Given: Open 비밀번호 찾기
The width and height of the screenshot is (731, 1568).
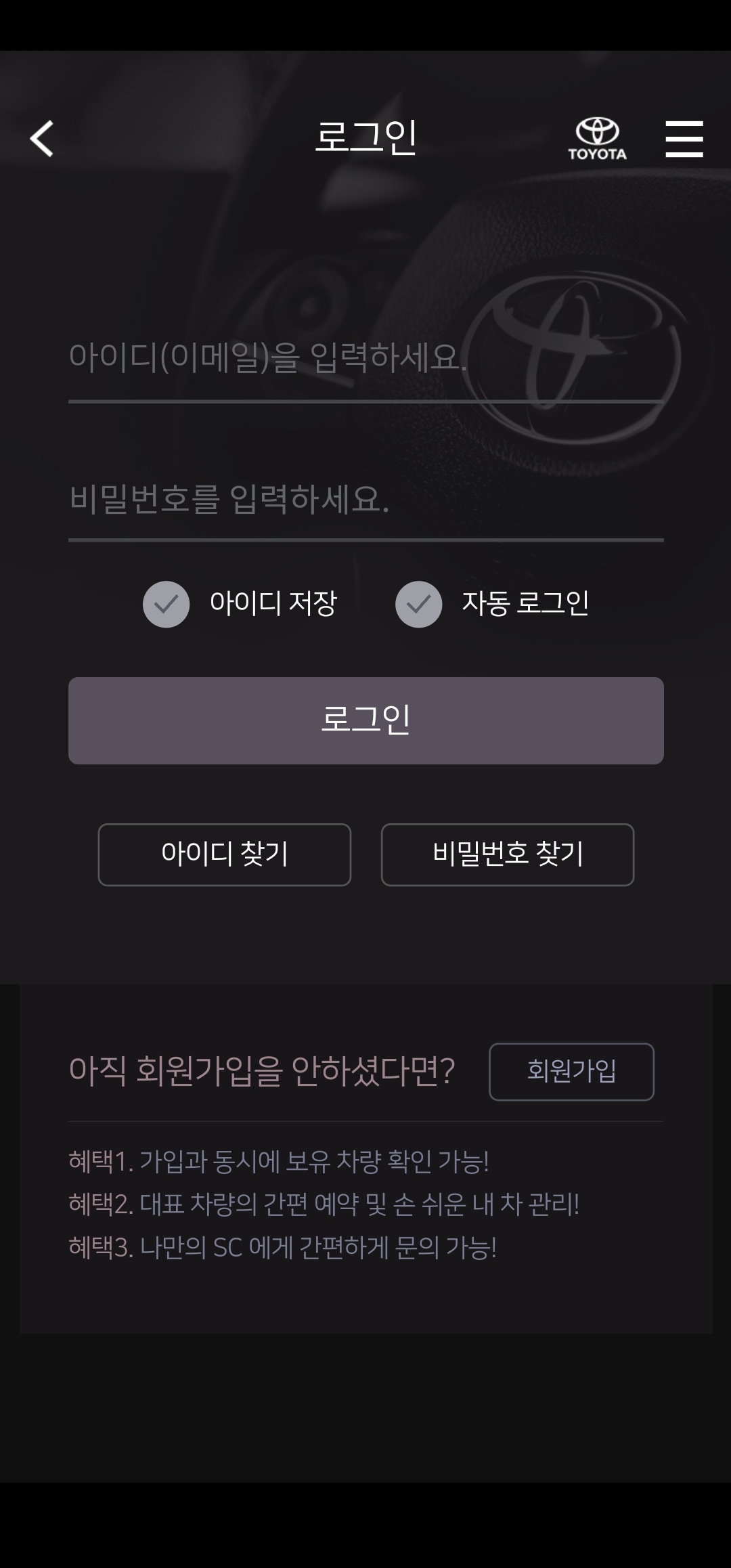Looking at the screenshot, I should [x=508, y=854].
